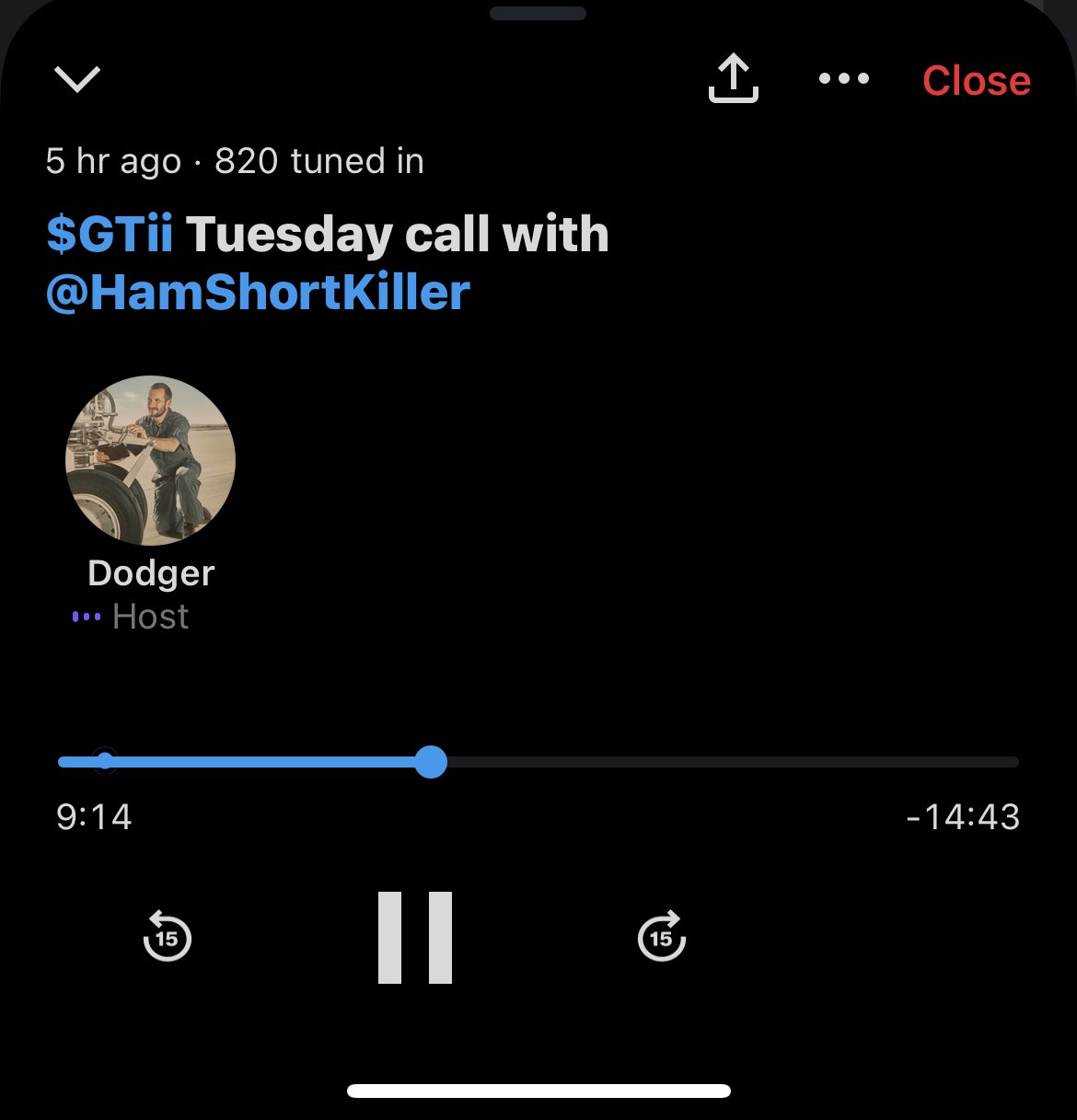Pause the recording playback
This screenshot has height=1120, width=1077.
pyautogui.click(x=415, y=938)
